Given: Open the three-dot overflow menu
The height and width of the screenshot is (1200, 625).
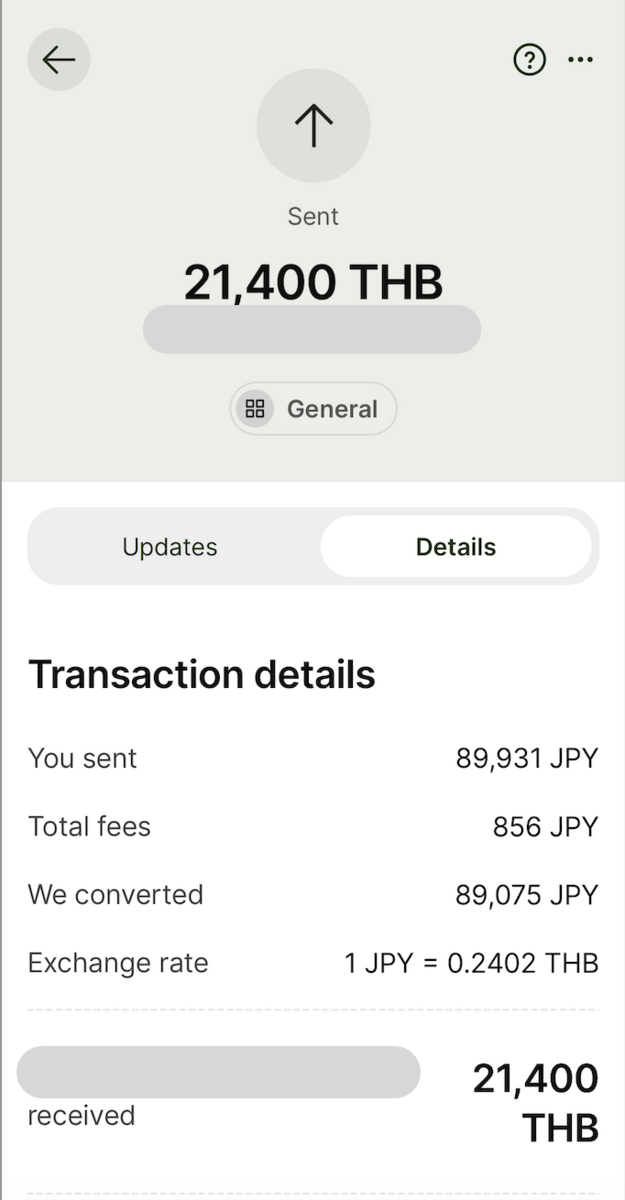Looking at the screenshot, I should tap(580, 60).
